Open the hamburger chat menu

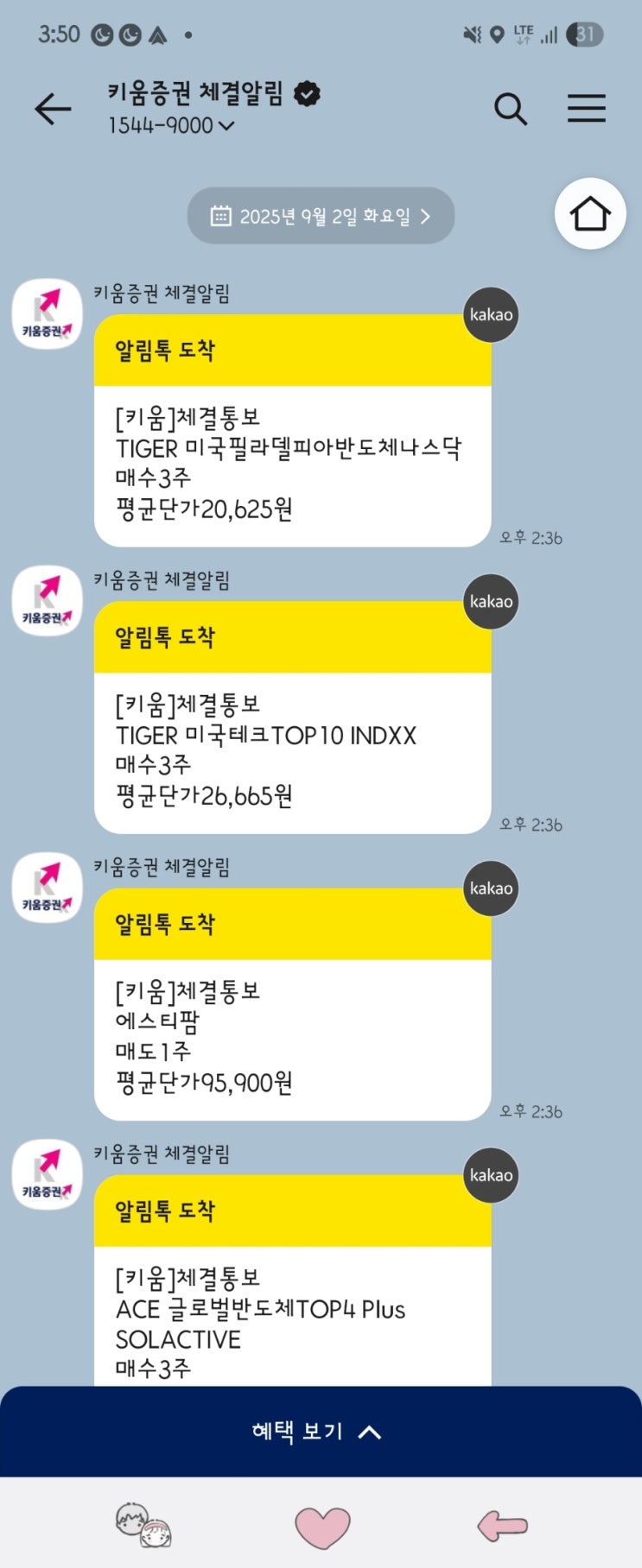click(x=587, y=109)
